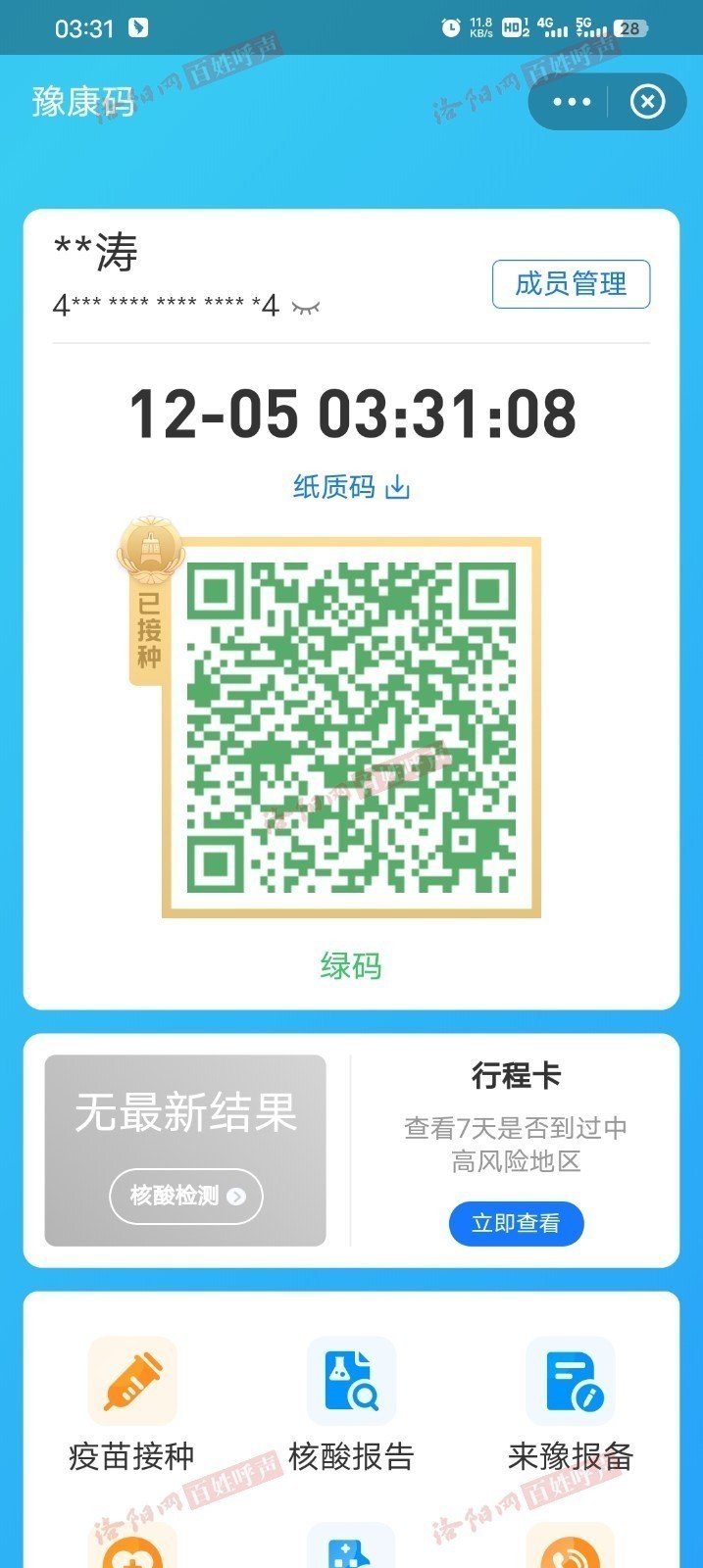Close the 豫康码 mini program
Image resolution: width=703 pixels, height=1568 pixels.
point(647,102)
